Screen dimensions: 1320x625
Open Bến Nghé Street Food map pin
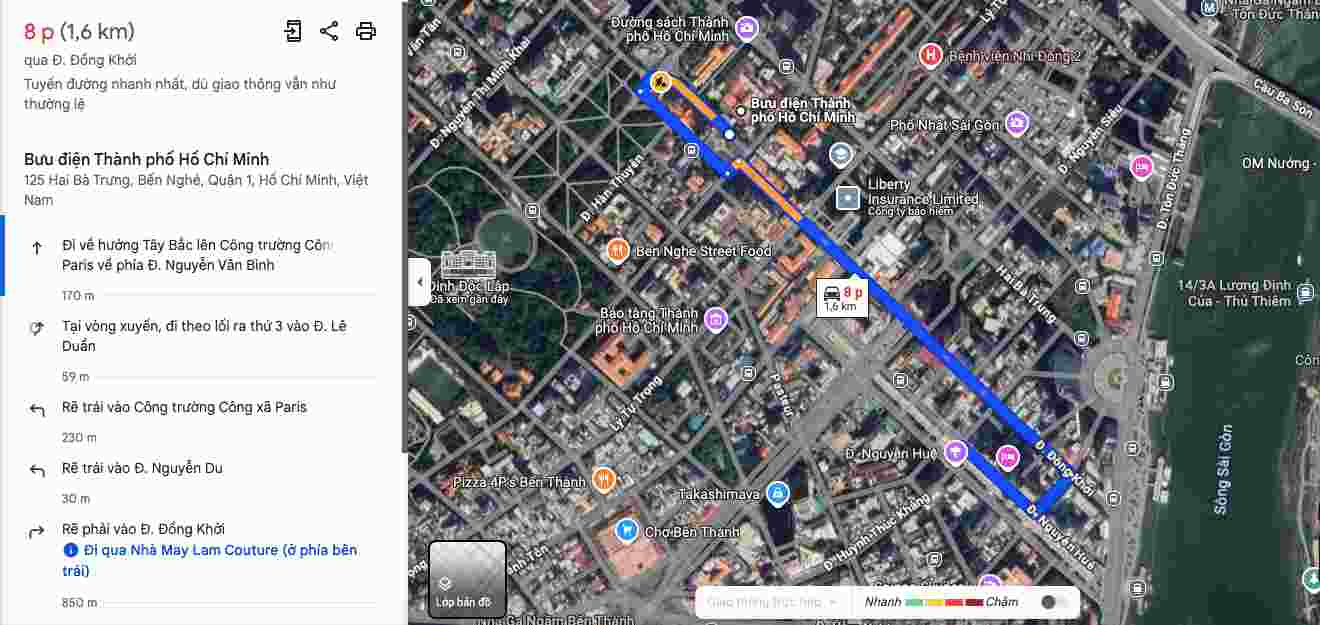618,250
